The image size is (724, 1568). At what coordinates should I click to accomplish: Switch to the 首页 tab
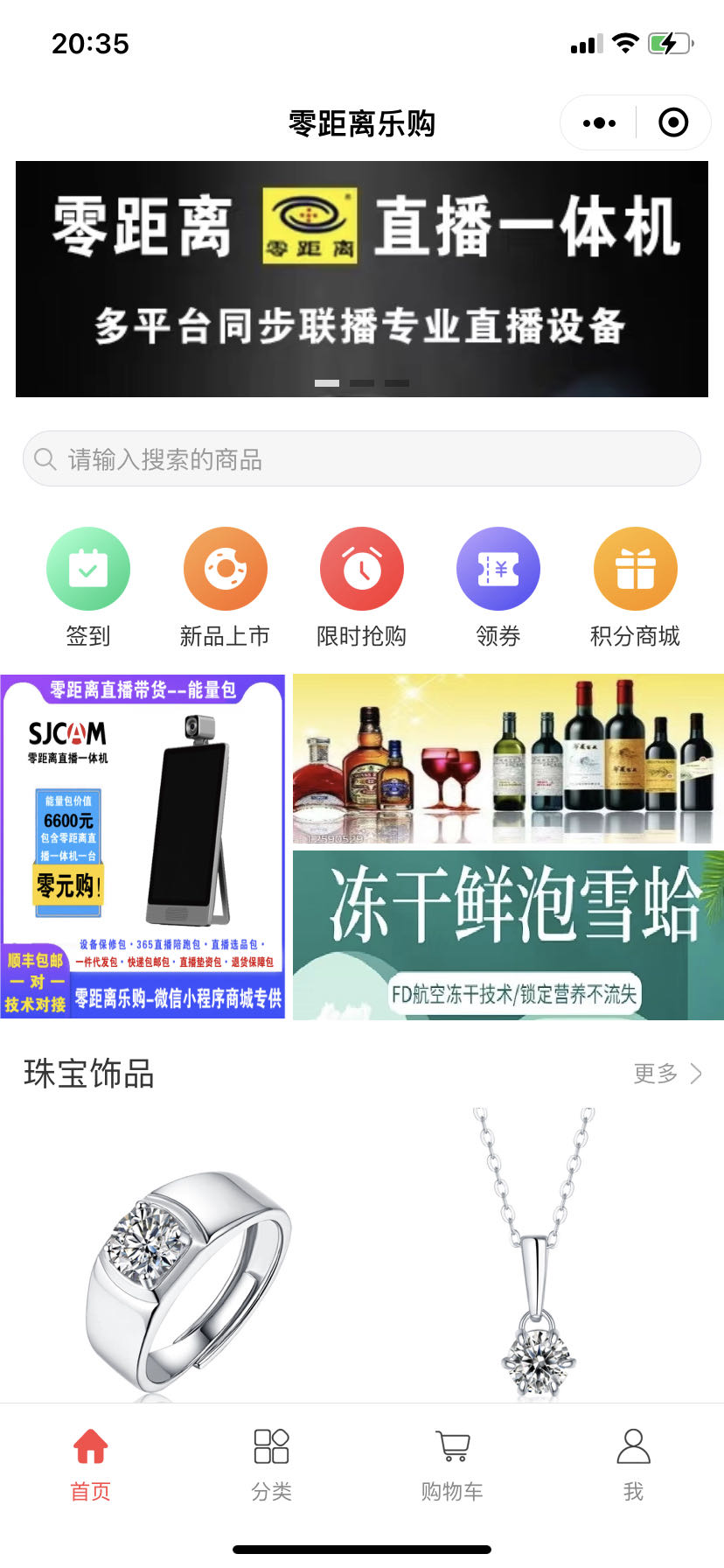(91, 1464)
